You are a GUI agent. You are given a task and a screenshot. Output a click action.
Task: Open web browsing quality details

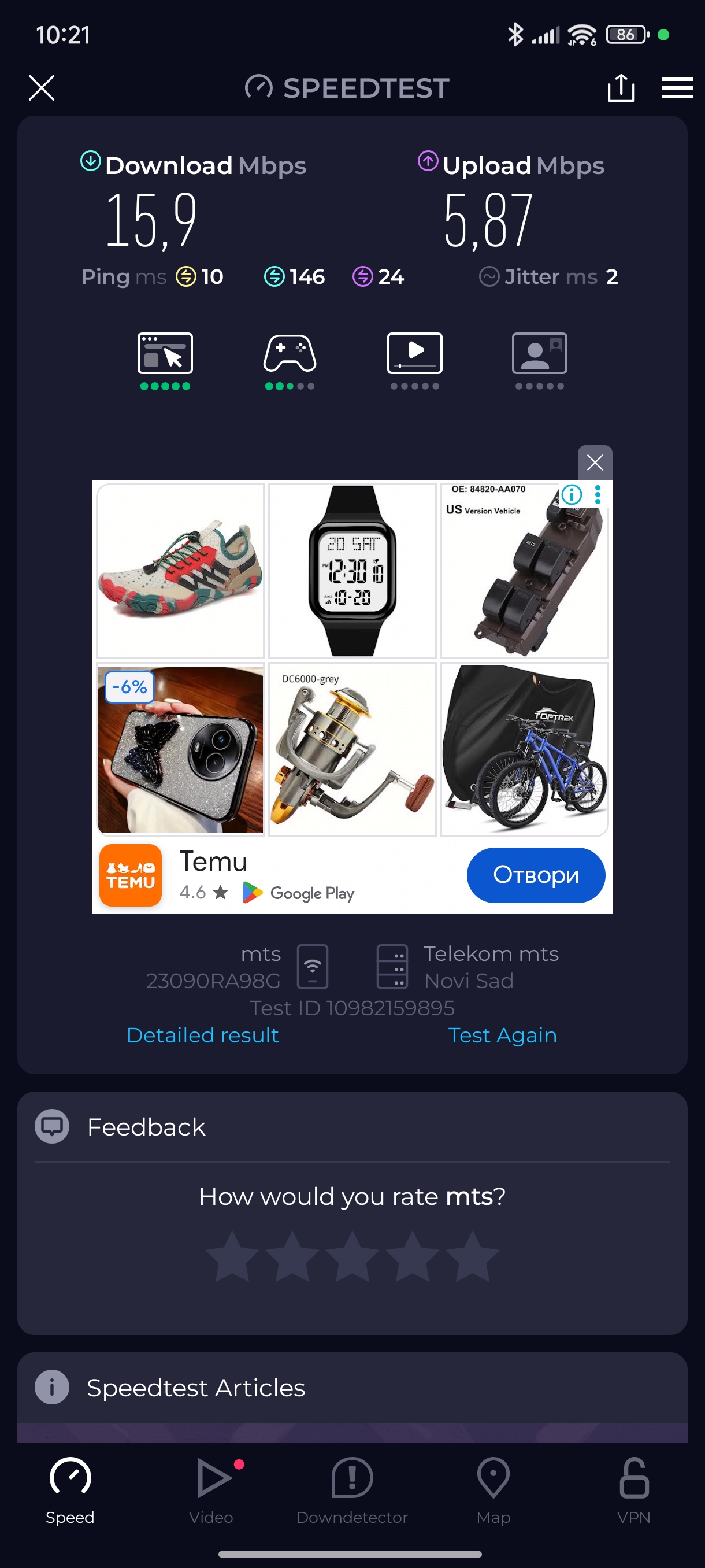point(165,359)
